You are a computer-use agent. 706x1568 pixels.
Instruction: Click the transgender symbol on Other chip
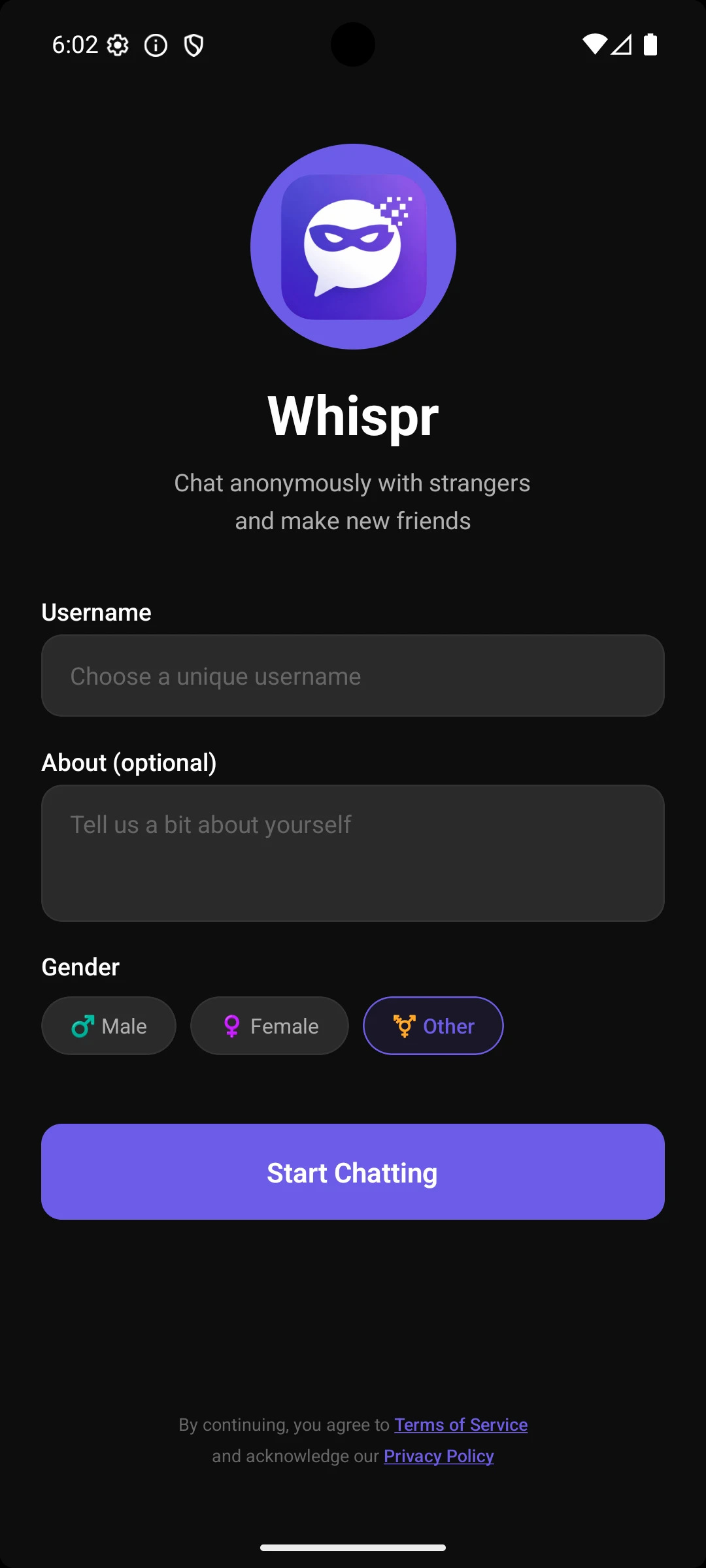point(404,1026)
